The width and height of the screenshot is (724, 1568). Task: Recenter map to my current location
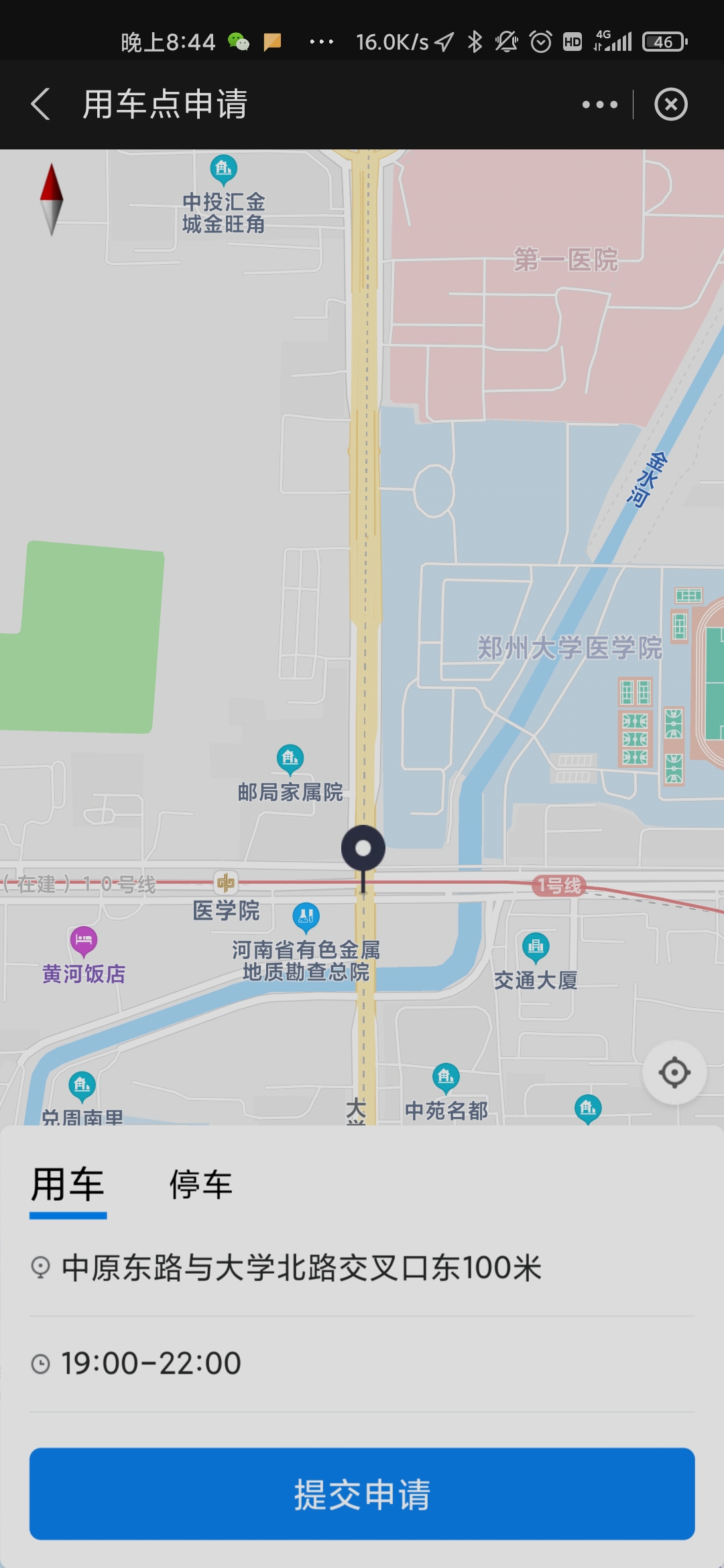click(x=674, y=1072)
